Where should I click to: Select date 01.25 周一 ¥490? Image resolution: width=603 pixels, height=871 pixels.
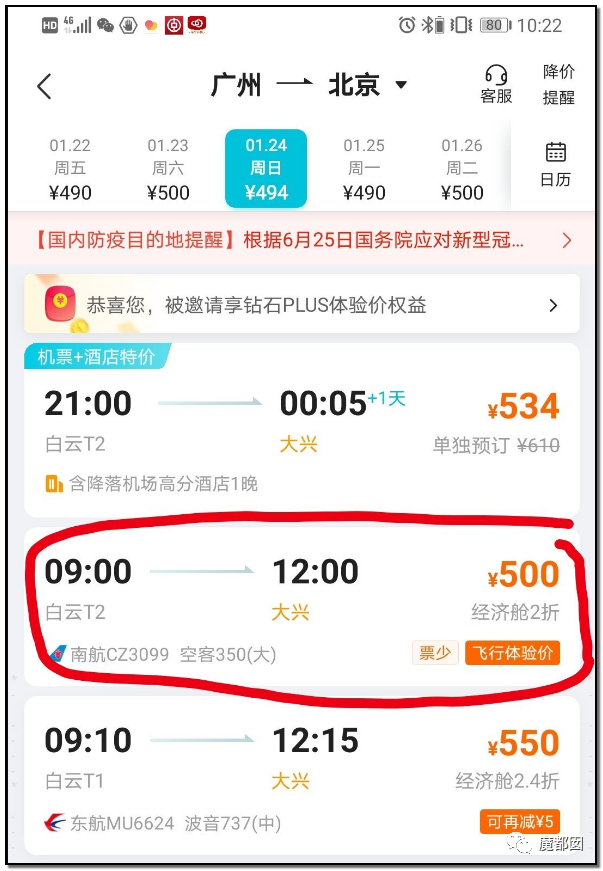point(364,169)
